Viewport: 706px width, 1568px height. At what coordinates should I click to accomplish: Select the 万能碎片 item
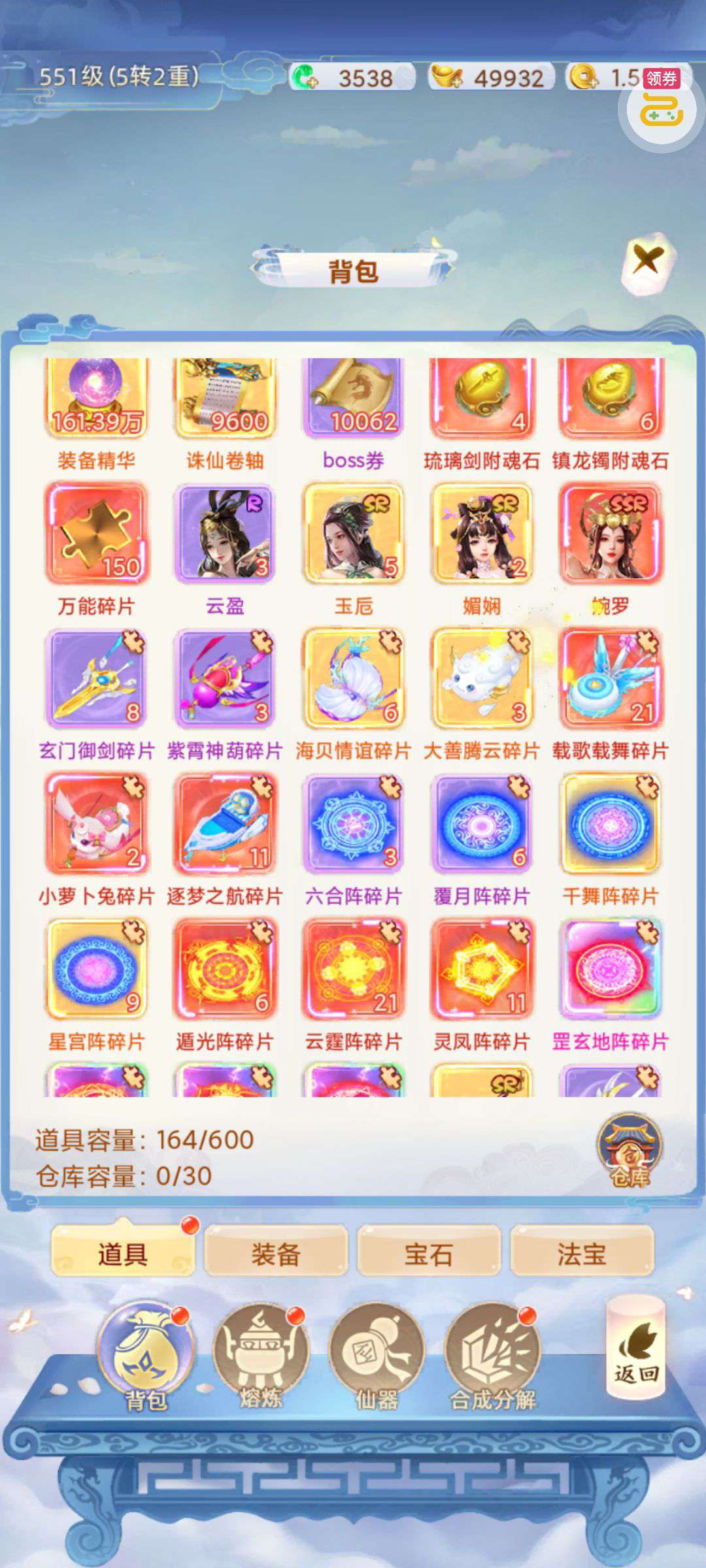point(97,534)
